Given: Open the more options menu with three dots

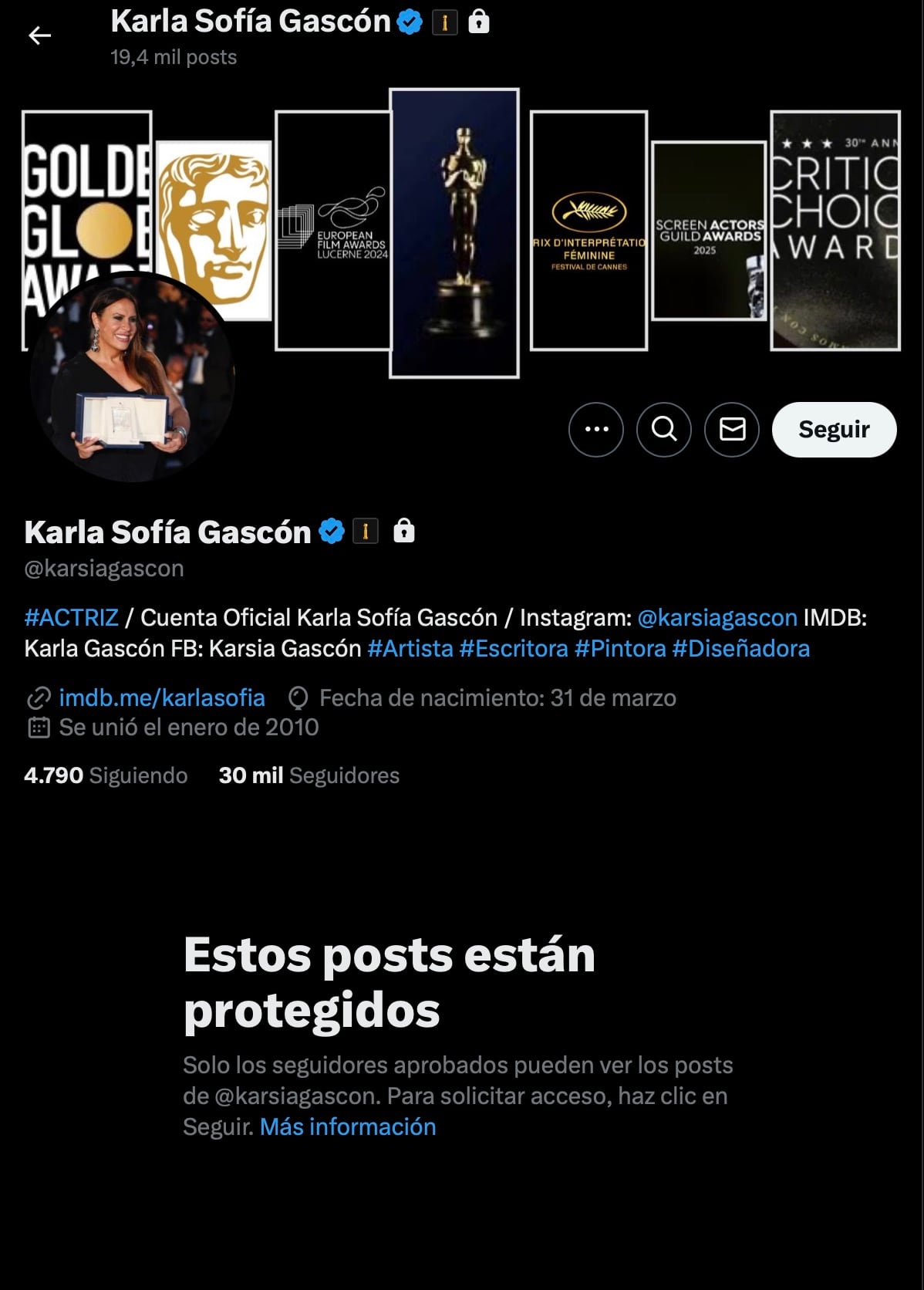Looking at the screenshot, I should [595, 430].
